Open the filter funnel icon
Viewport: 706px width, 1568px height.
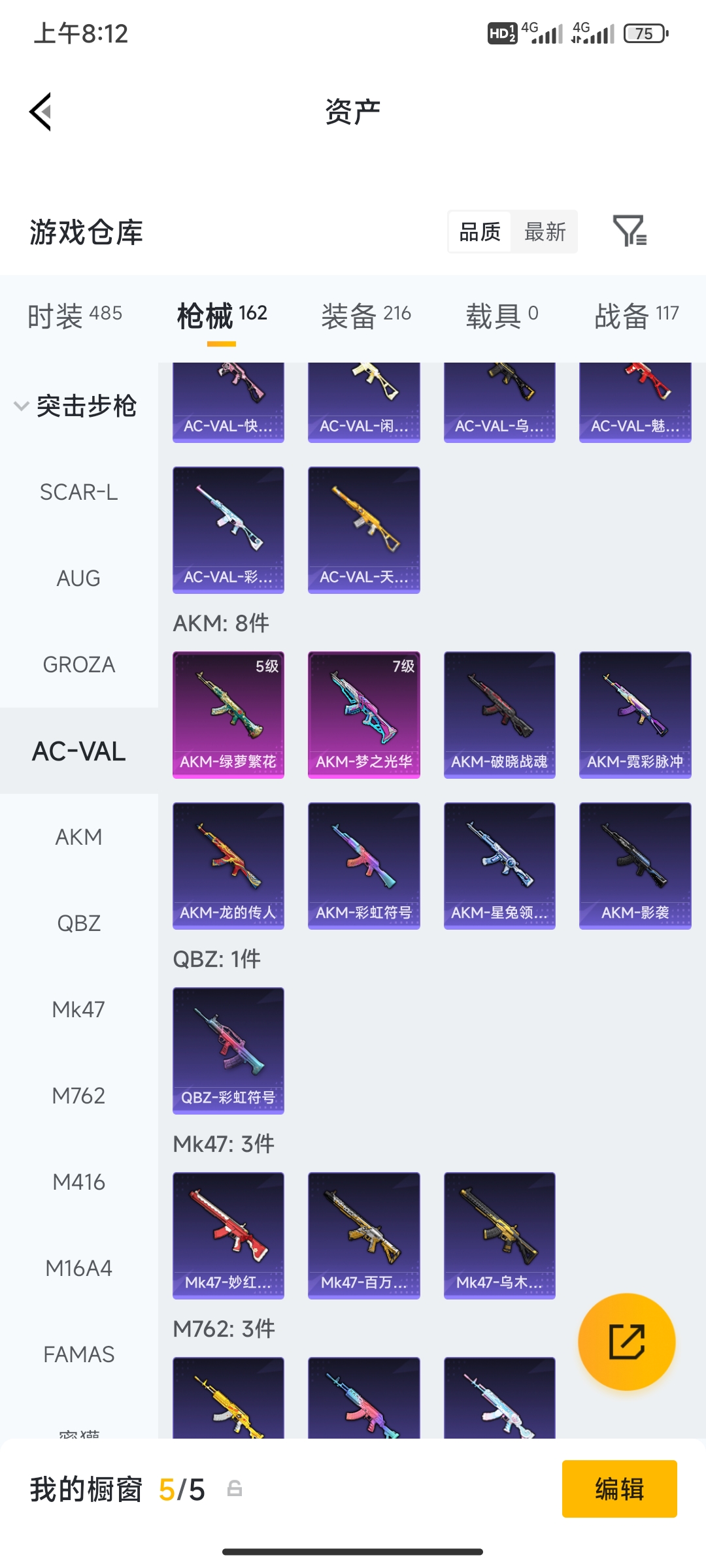click(x=630, y=231)
